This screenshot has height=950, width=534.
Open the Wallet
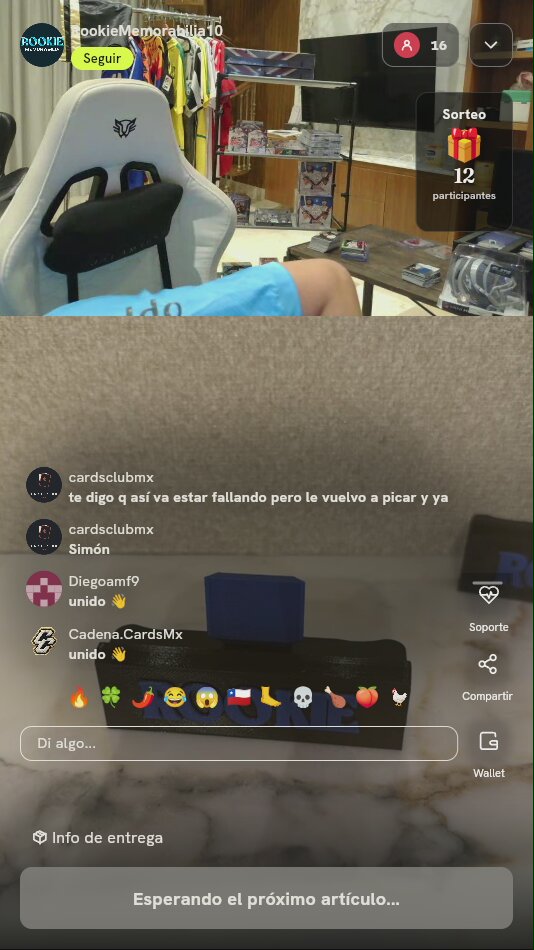(489, 742)
